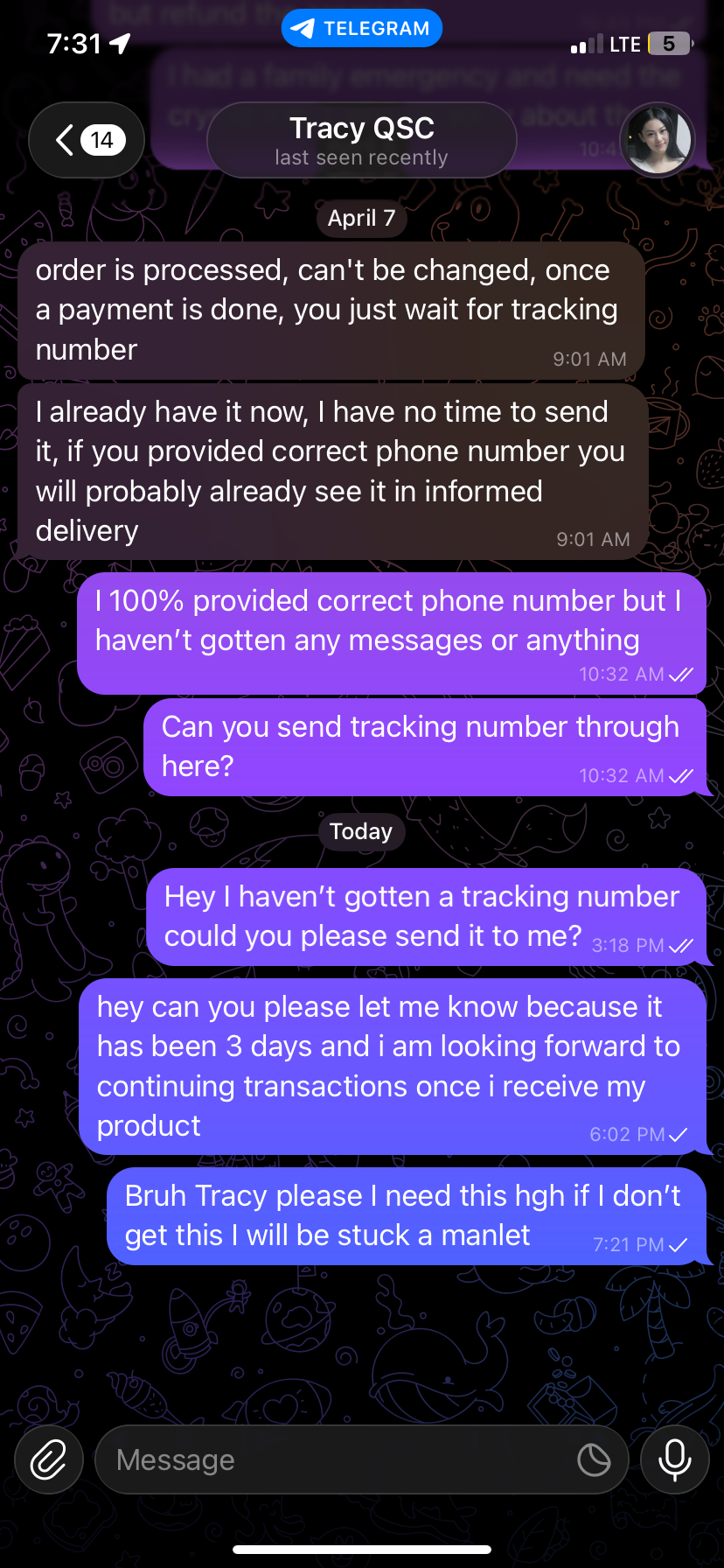Image resolution: width=724 pixels, height=1568 pixels.
Task: Return to Telegram via status bar pill
Action: (361, 29)
